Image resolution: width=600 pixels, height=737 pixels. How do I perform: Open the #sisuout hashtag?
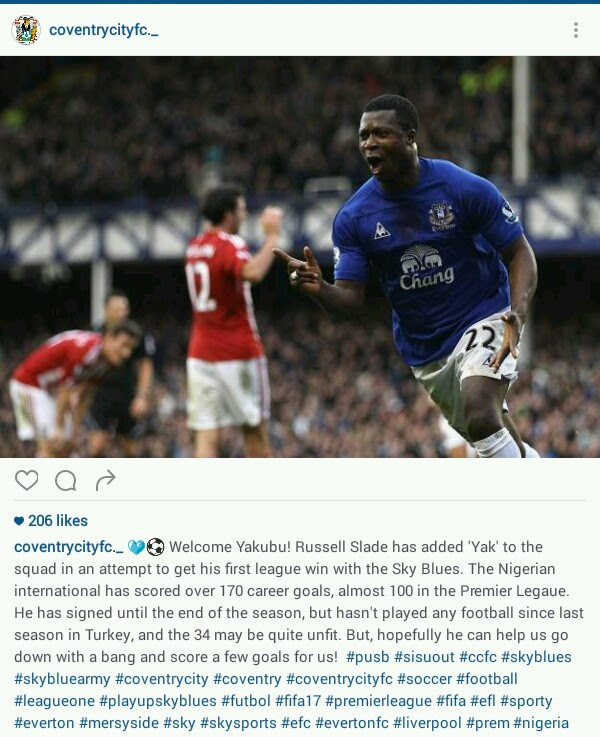click(x=424, y=657)
